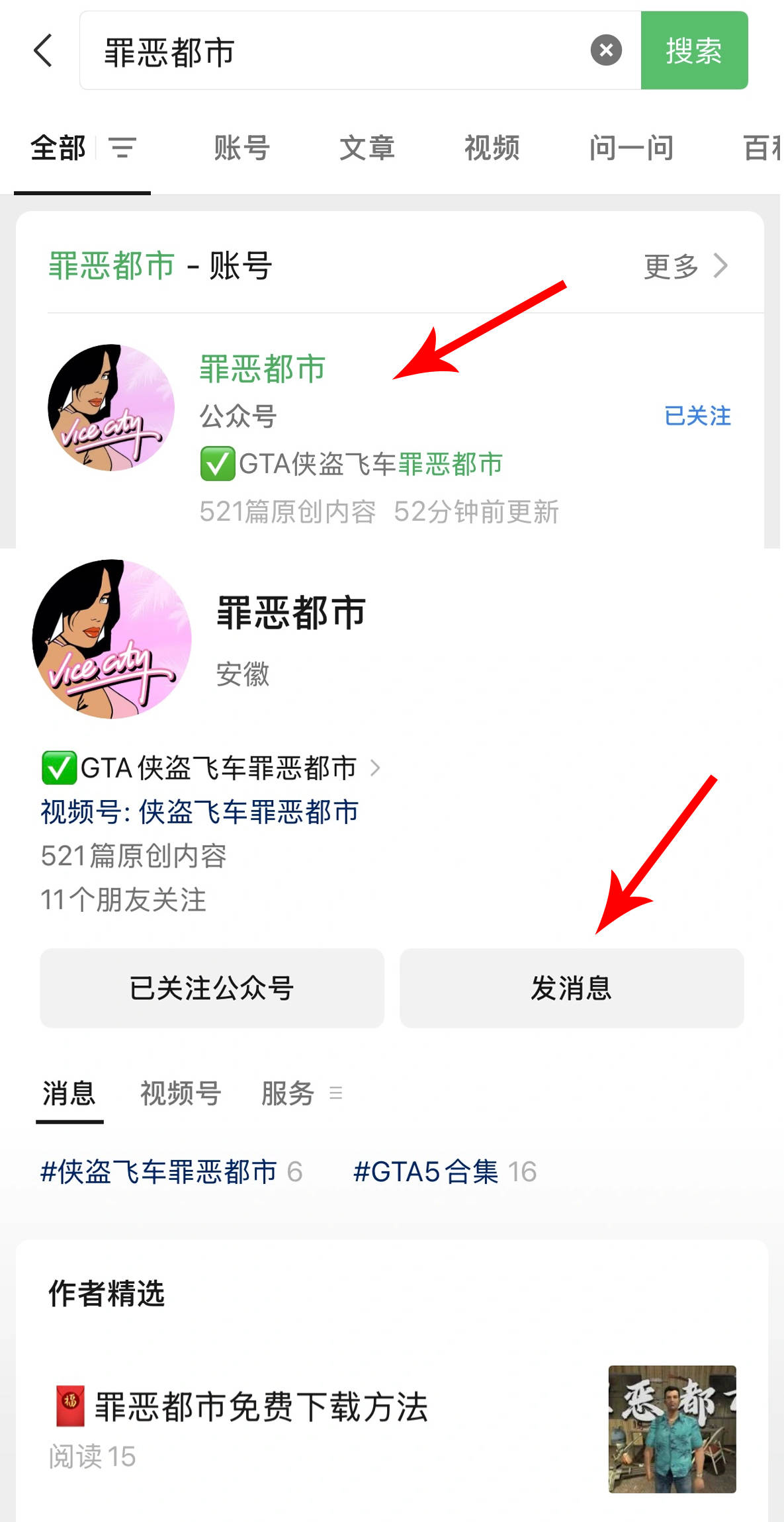This screenshot has height=1522, width=784.
Task: Switch to the 问一问 tab
Action: pos(631,148)
